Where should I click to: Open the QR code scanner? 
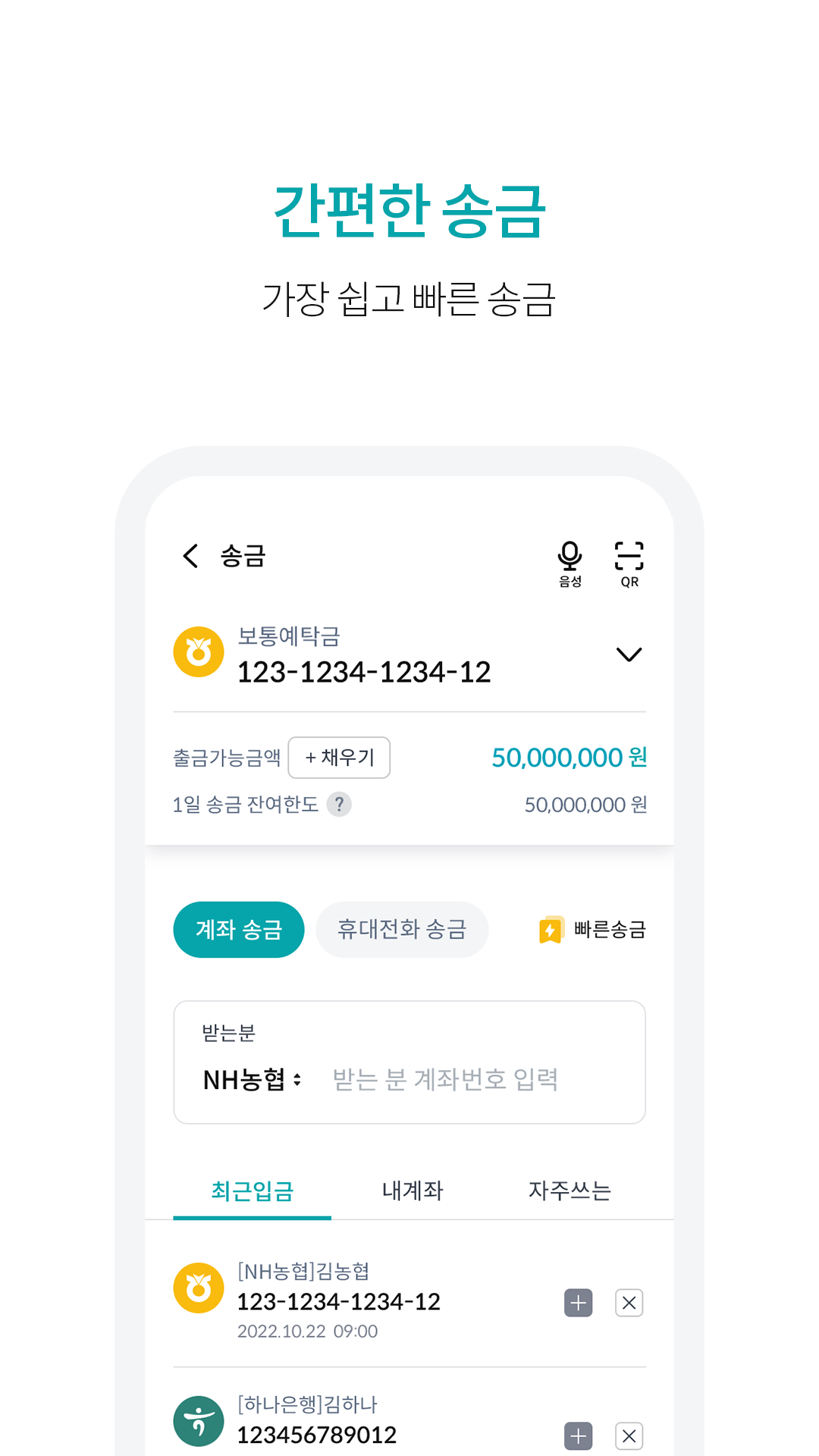(x=630, y=557)
